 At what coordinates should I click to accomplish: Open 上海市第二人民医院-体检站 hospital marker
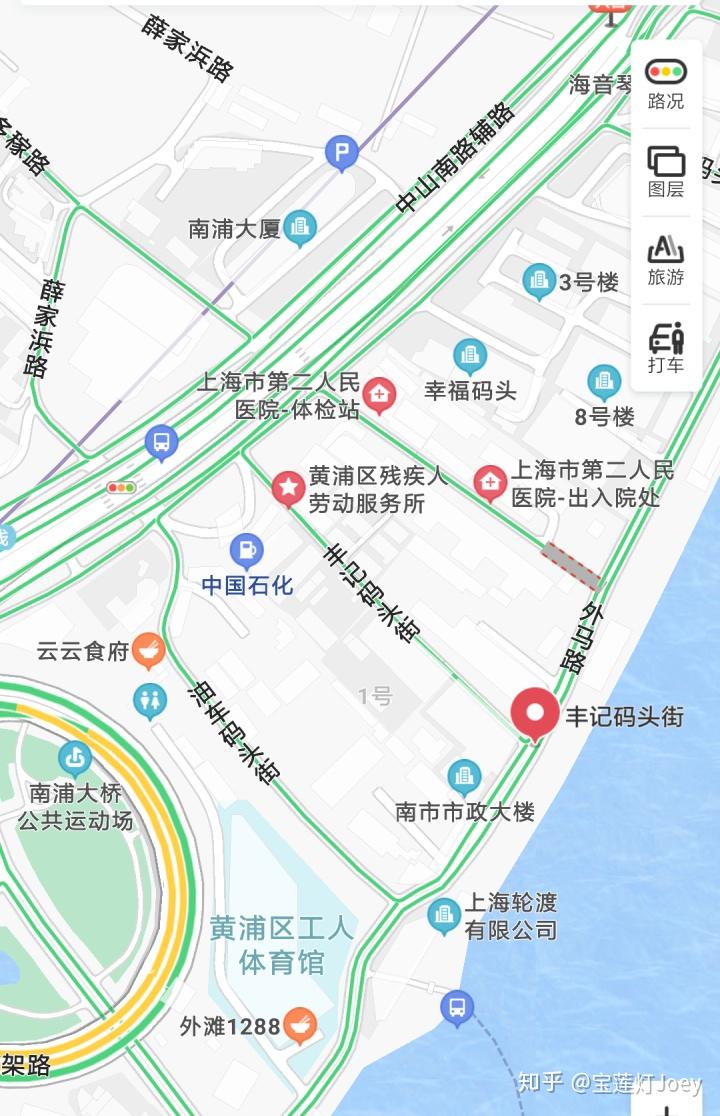(x=380, y=391)
